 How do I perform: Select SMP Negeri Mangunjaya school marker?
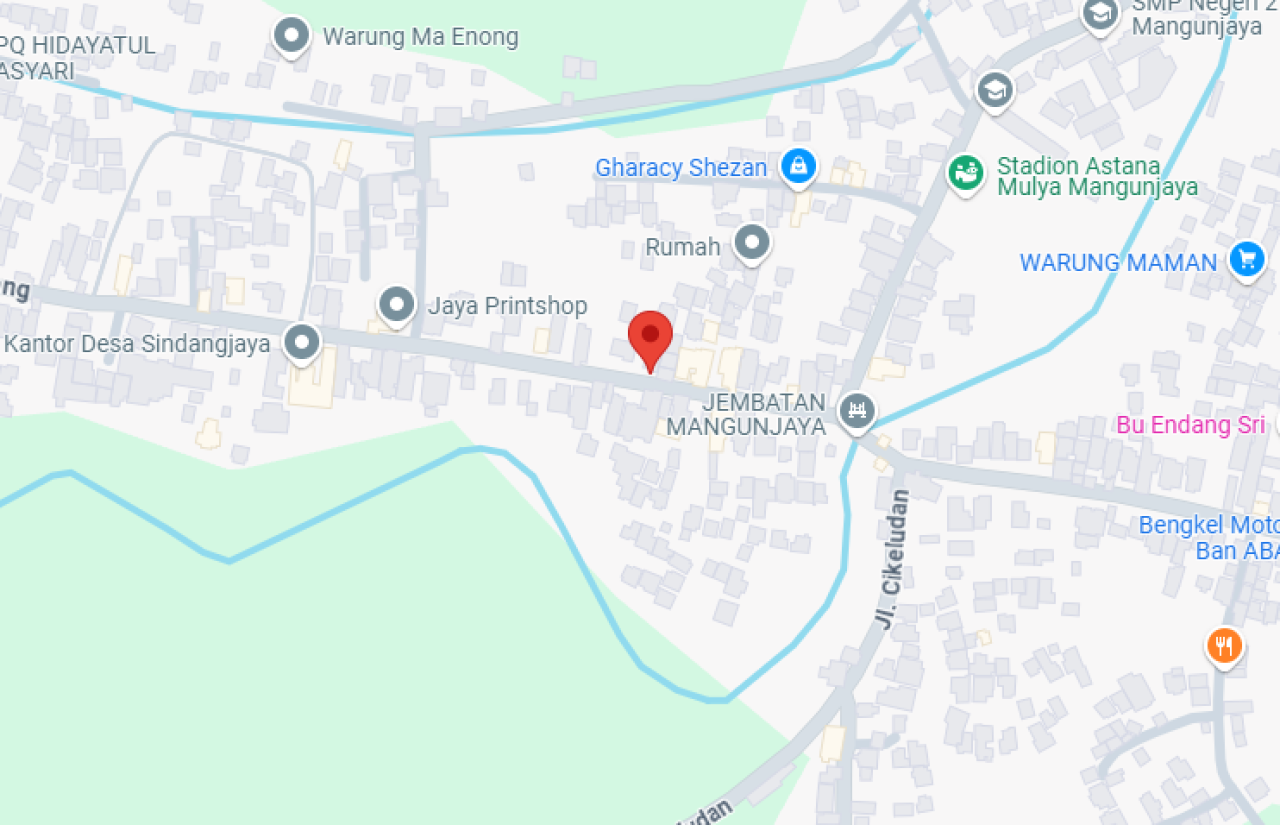pos(1100,14)
